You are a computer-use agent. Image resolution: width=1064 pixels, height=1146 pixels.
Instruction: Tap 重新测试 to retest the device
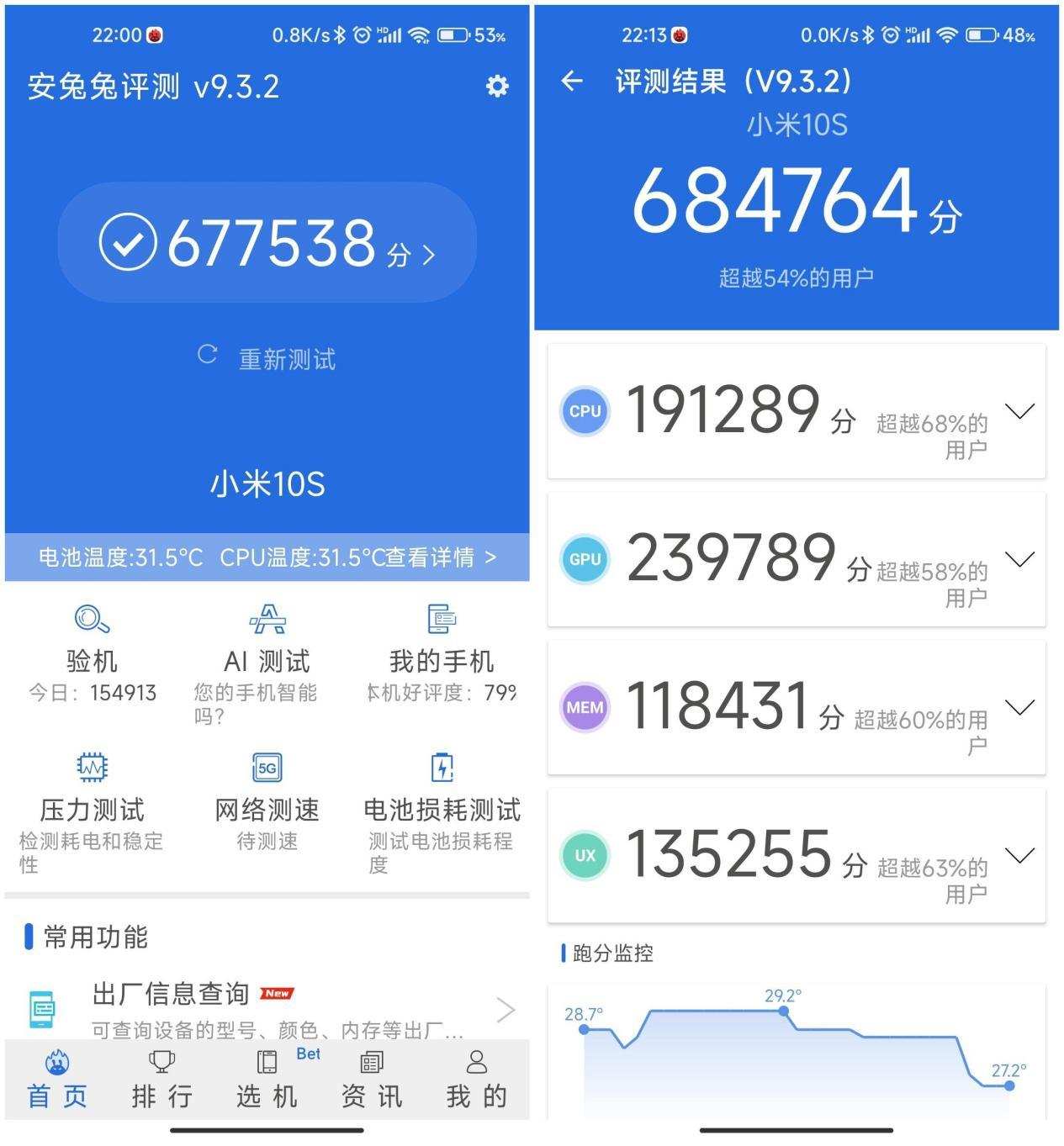click(269, 357)
